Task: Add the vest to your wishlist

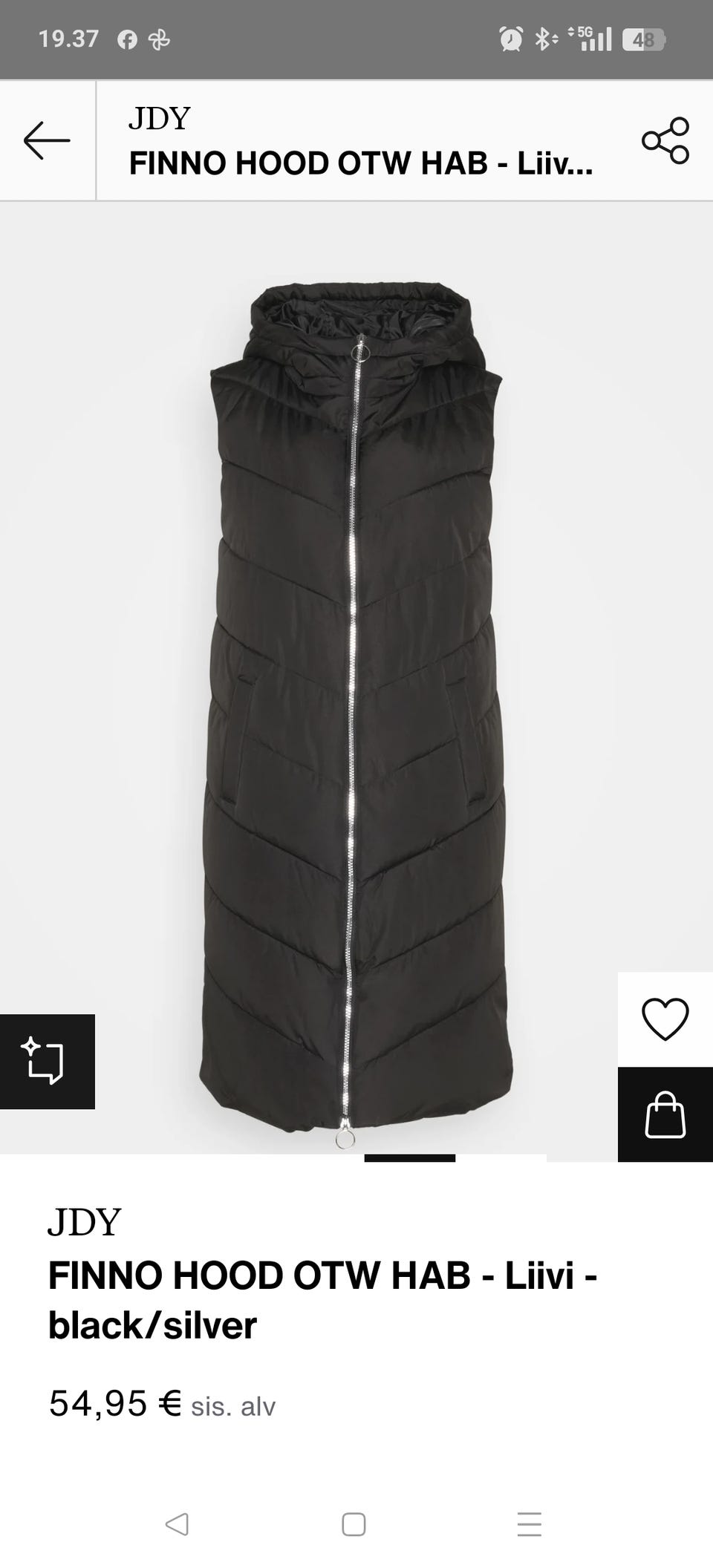Action: pyautogui.click(x=665, y=1019)
